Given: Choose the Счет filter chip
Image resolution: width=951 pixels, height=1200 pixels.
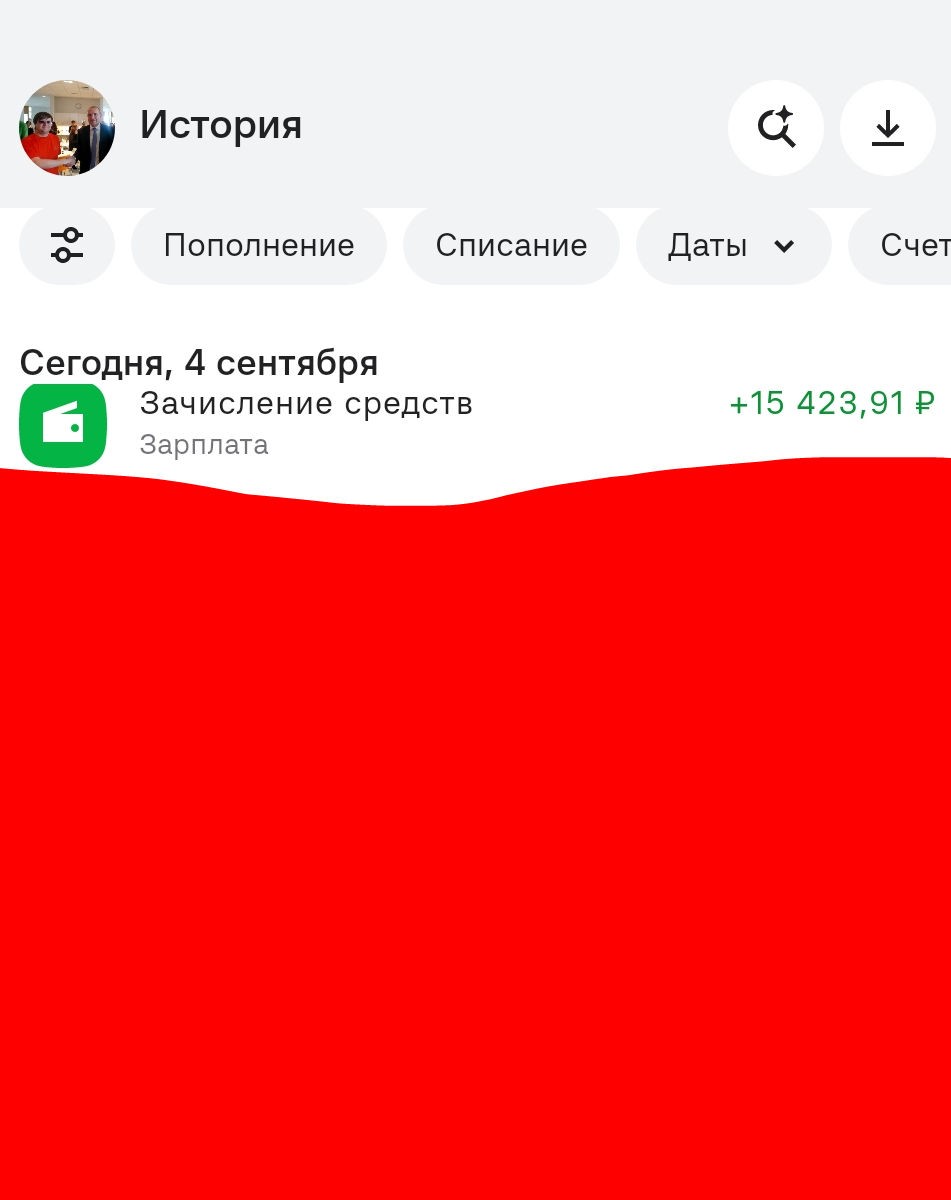Looking at the screenshot, I should [900, 245].
